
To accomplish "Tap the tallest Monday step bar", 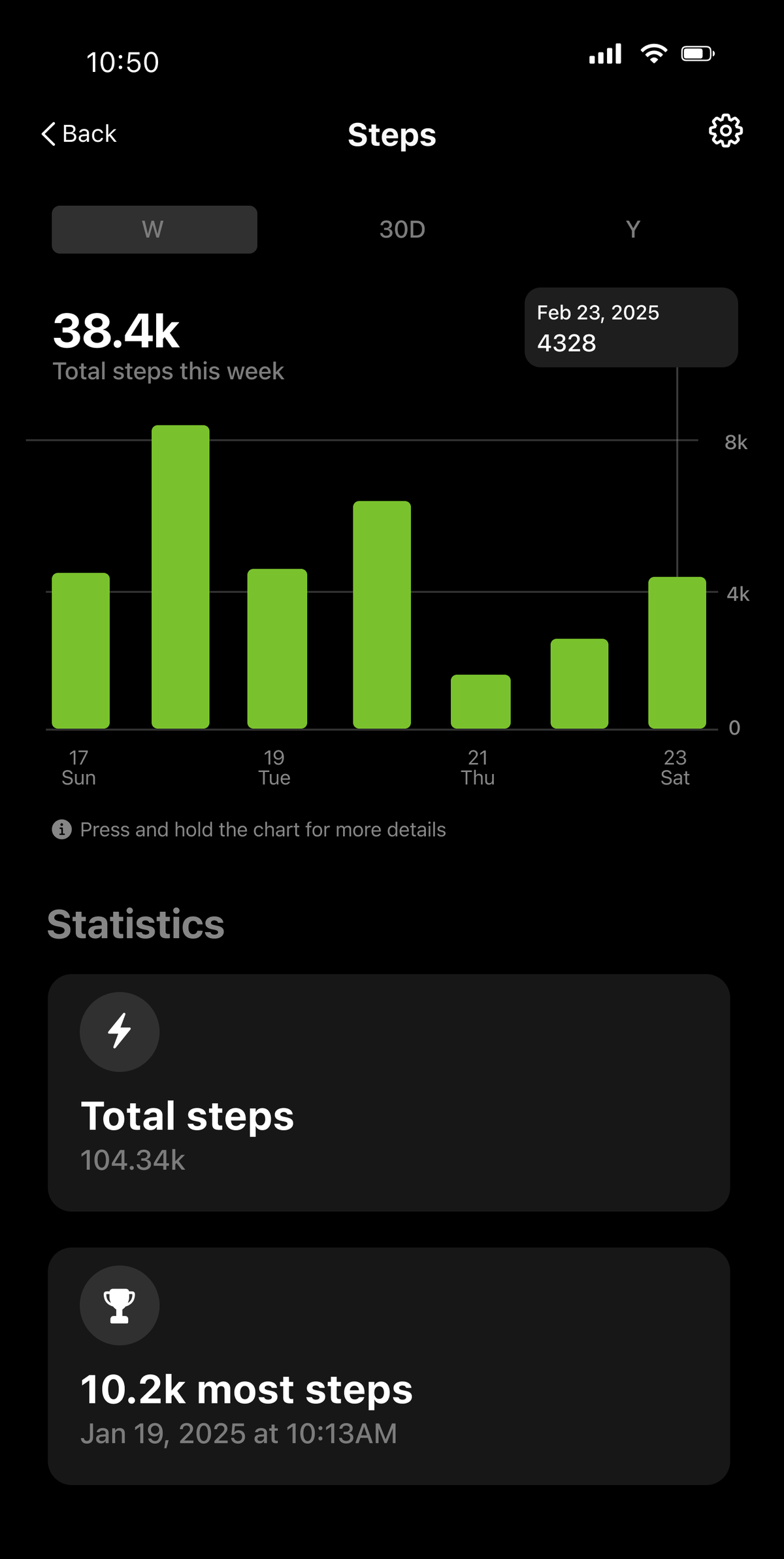I will pyautogui.click(x=180, y=575).
